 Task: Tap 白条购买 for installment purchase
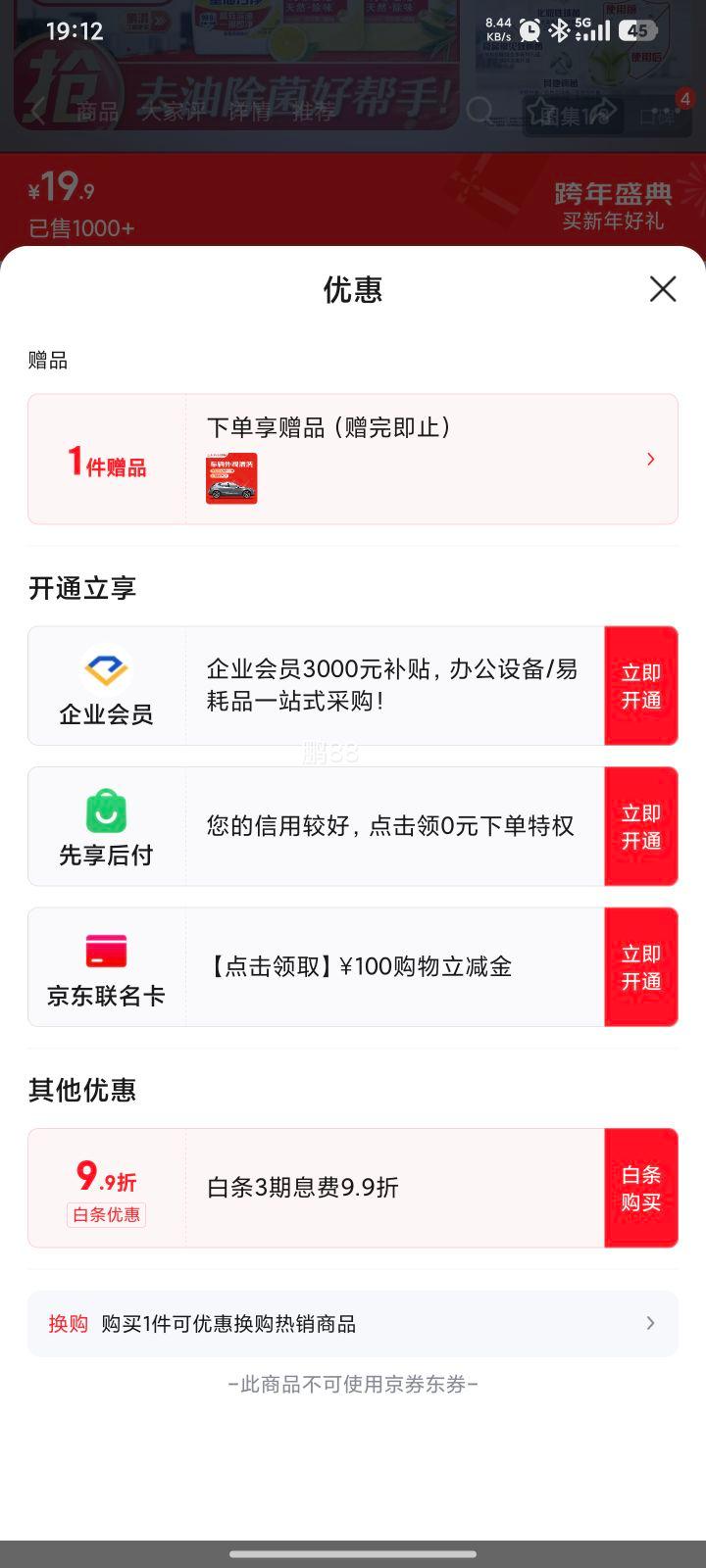[x=640, y=1187]
